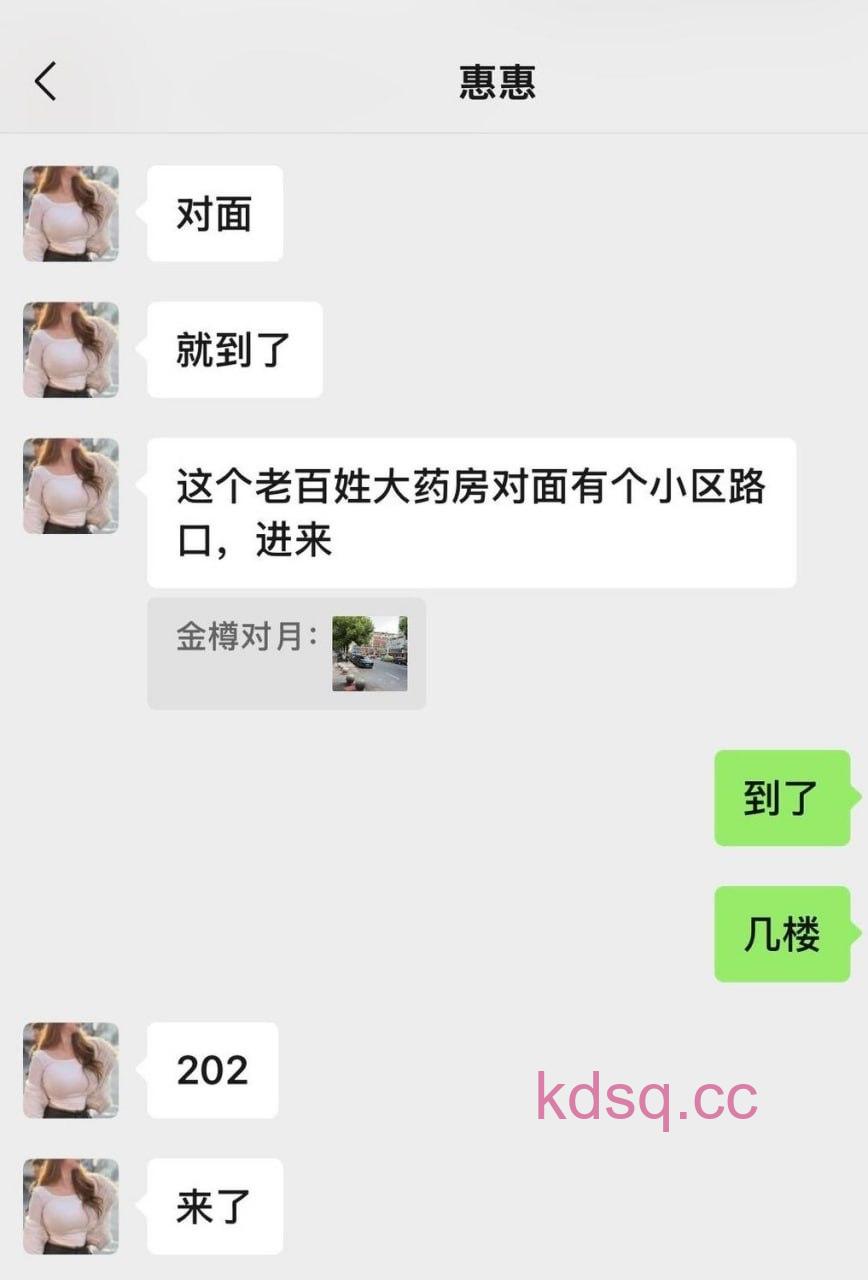Select the 202 message bubble
Screen dimensions: 868x1280
(212, 1070)
